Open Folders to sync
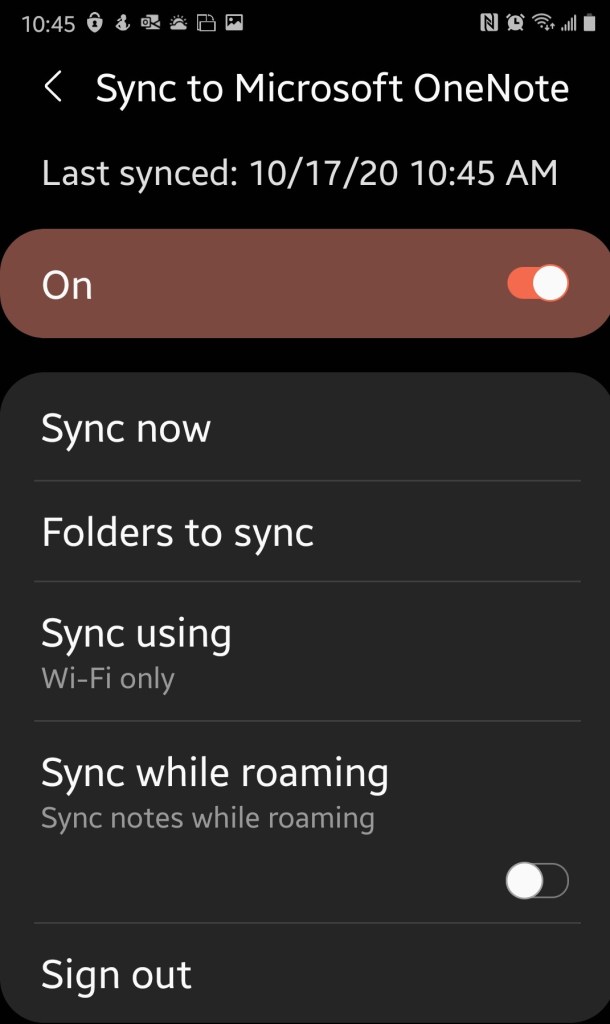 pyautogui.click(x=178, y=532)
